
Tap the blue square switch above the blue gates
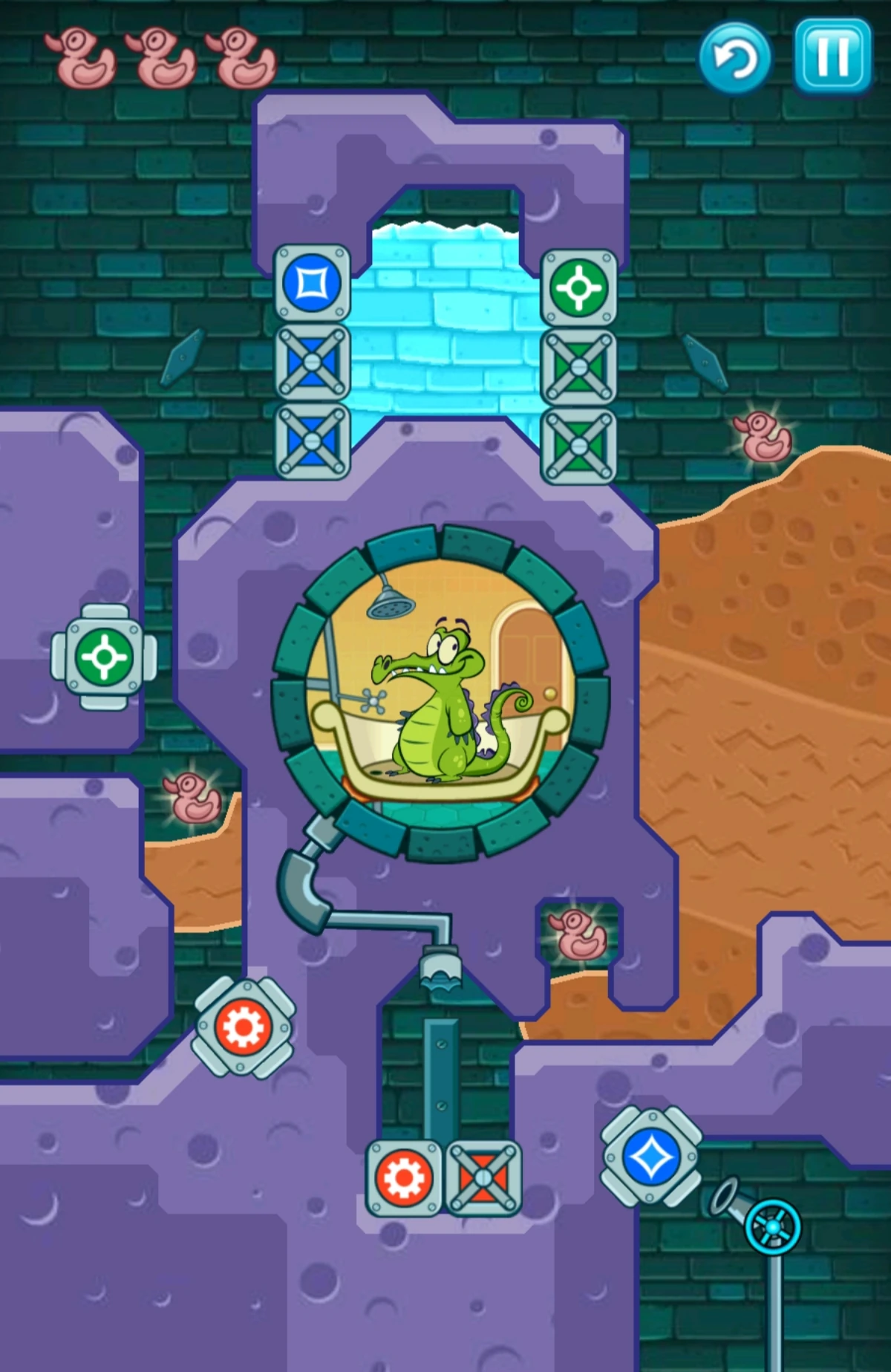pos(312,283)
